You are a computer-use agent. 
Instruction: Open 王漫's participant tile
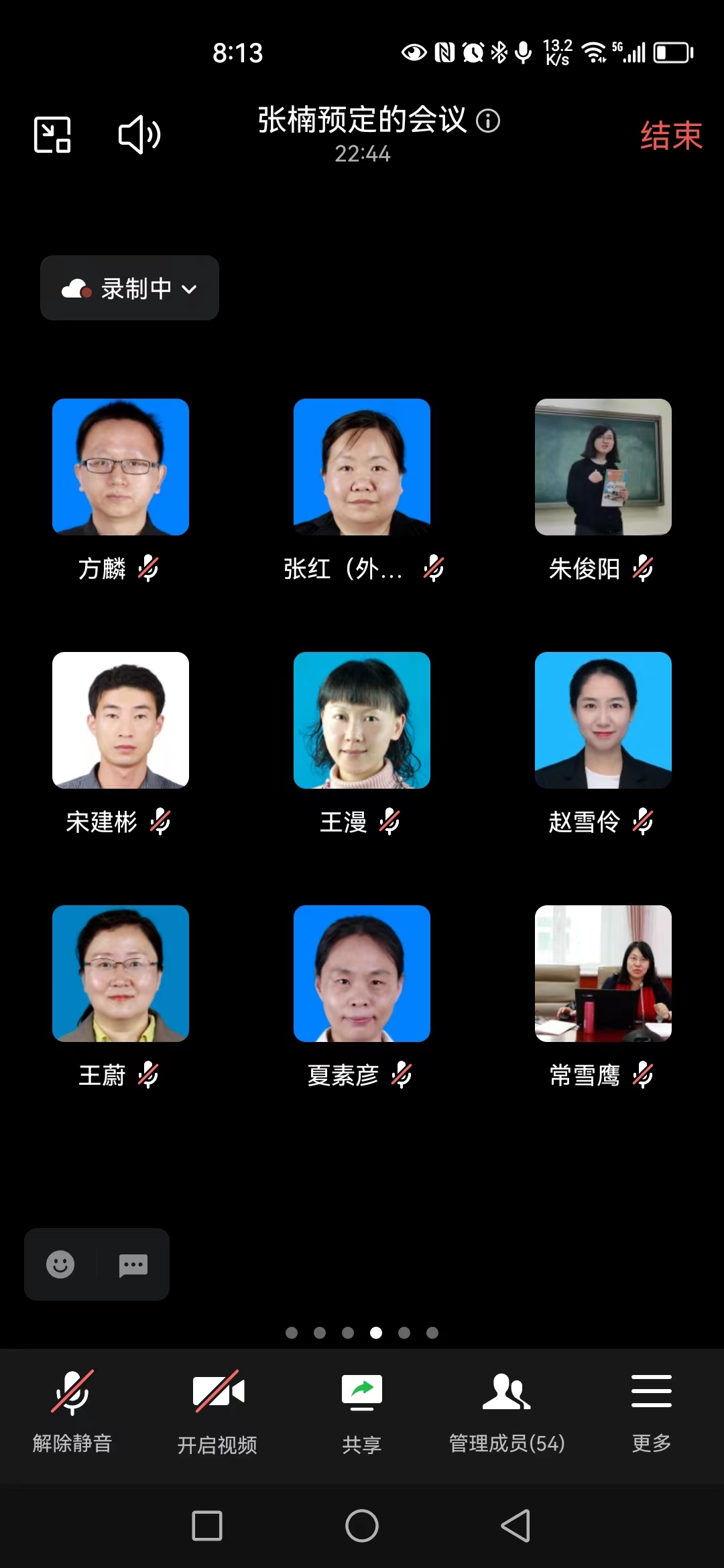[362, 720]
